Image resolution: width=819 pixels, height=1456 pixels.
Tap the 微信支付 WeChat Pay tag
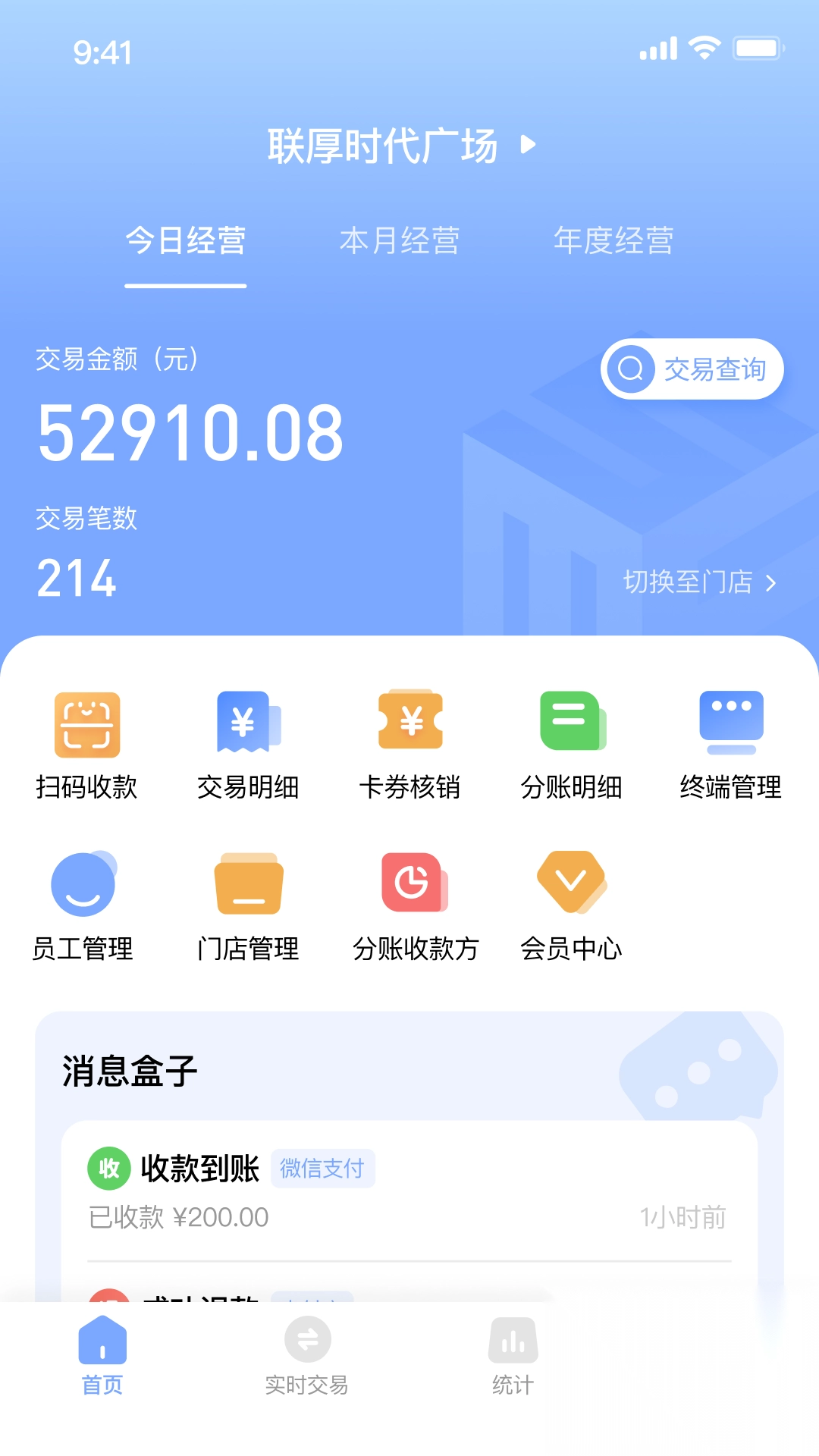point(322,1168)
